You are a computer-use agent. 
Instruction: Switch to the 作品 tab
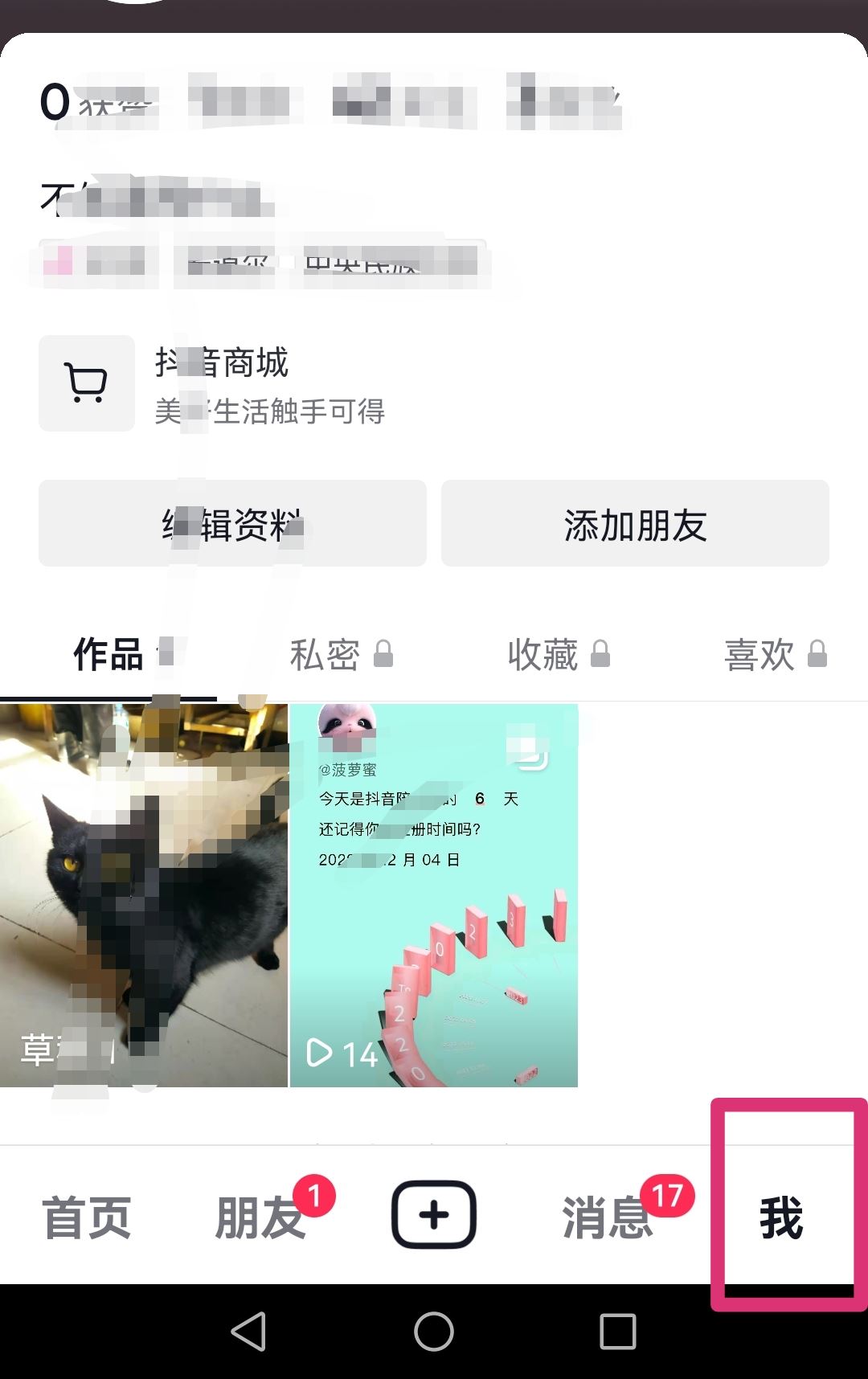[x=106, y=655]
